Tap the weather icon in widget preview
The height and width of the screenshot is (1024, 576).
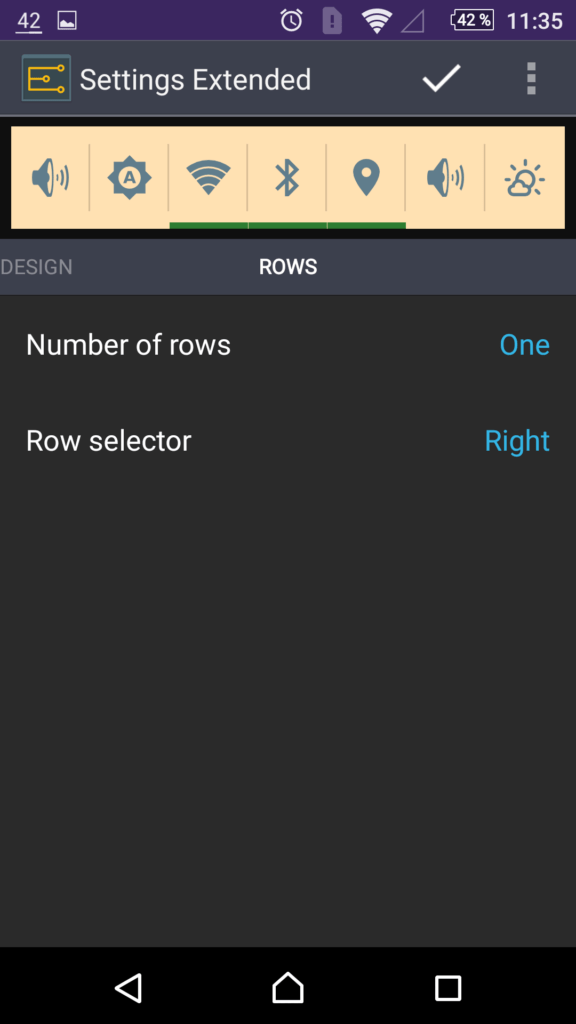[x=524, y=178]
